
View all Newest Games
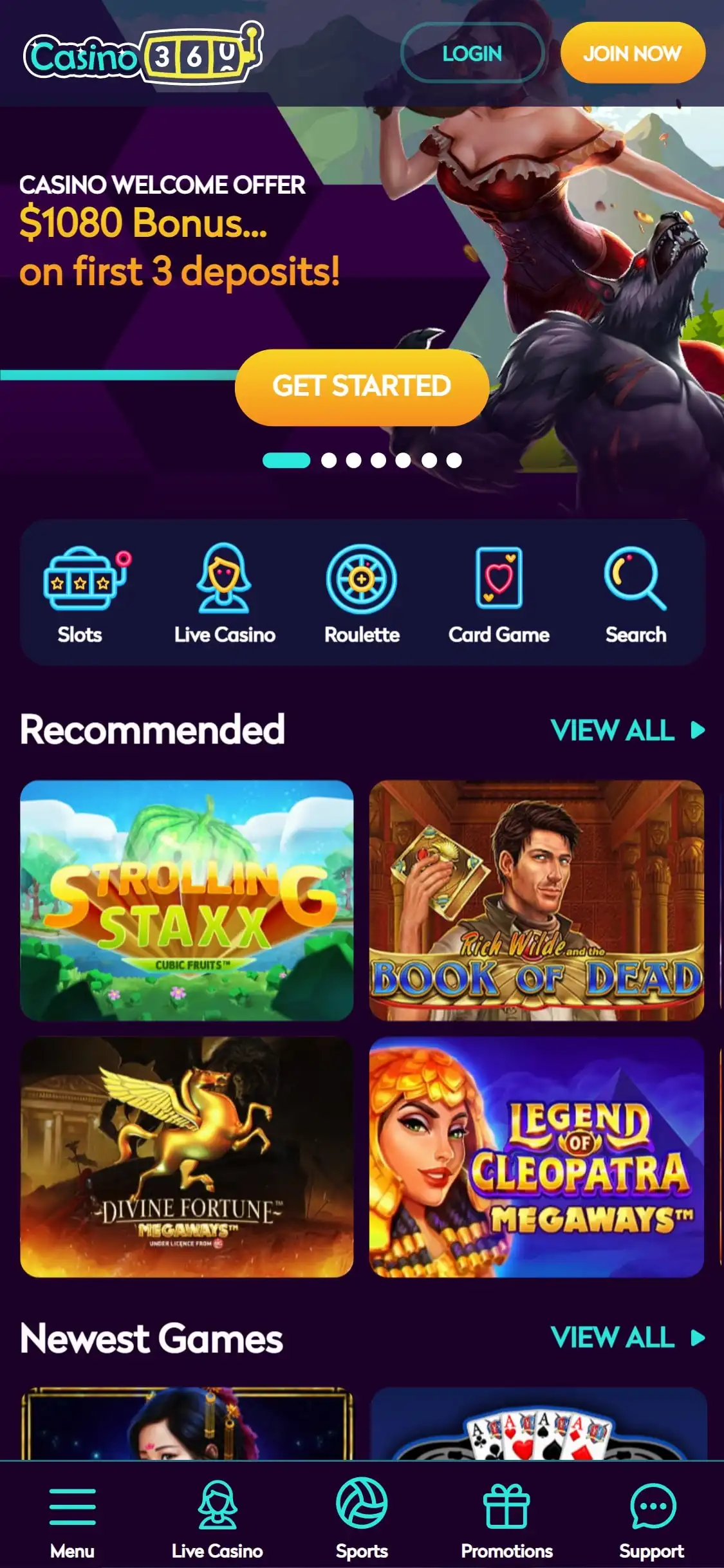pos(627,1338)
